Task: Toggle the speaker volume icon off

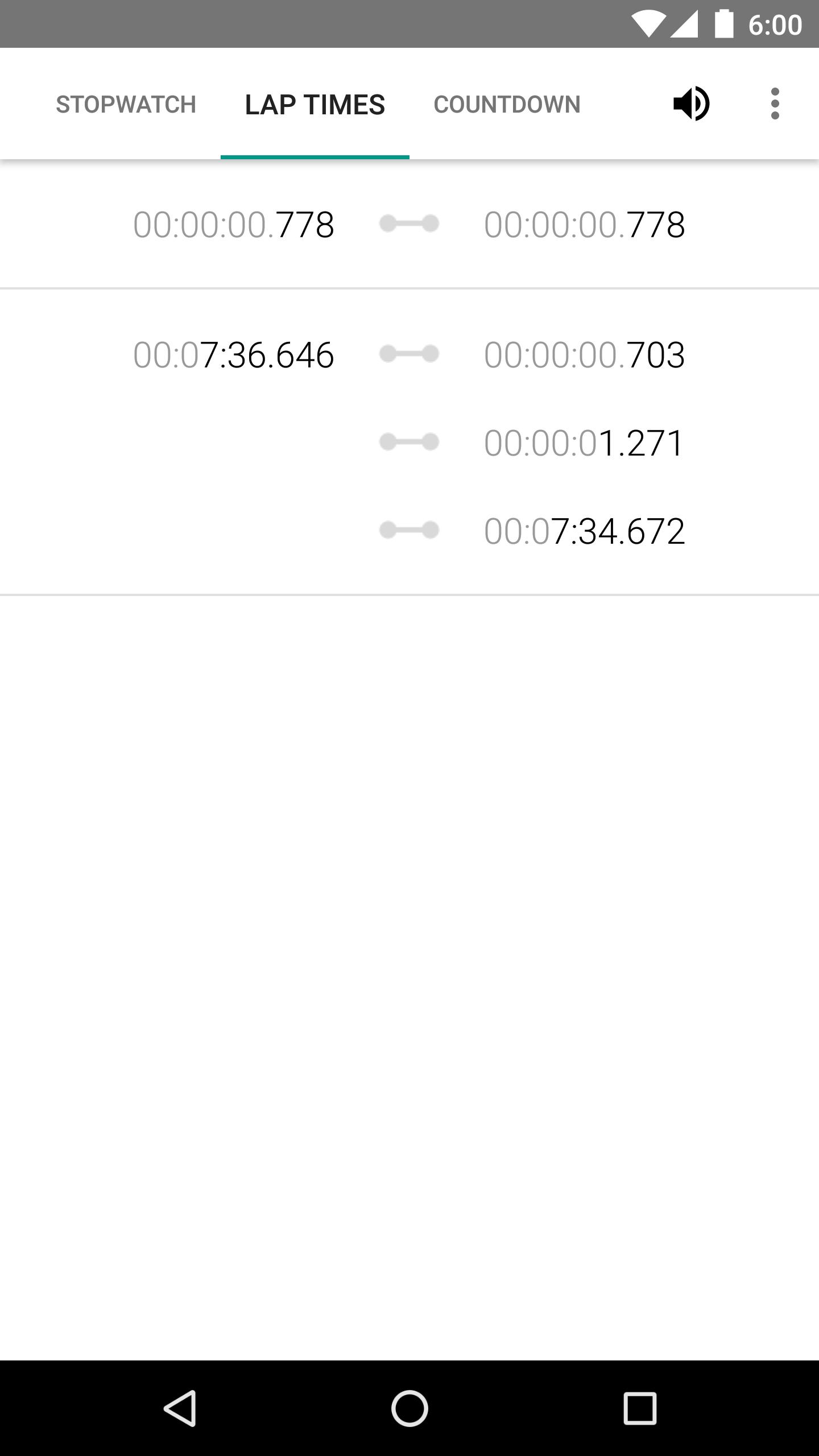Action: click(692, 104)
